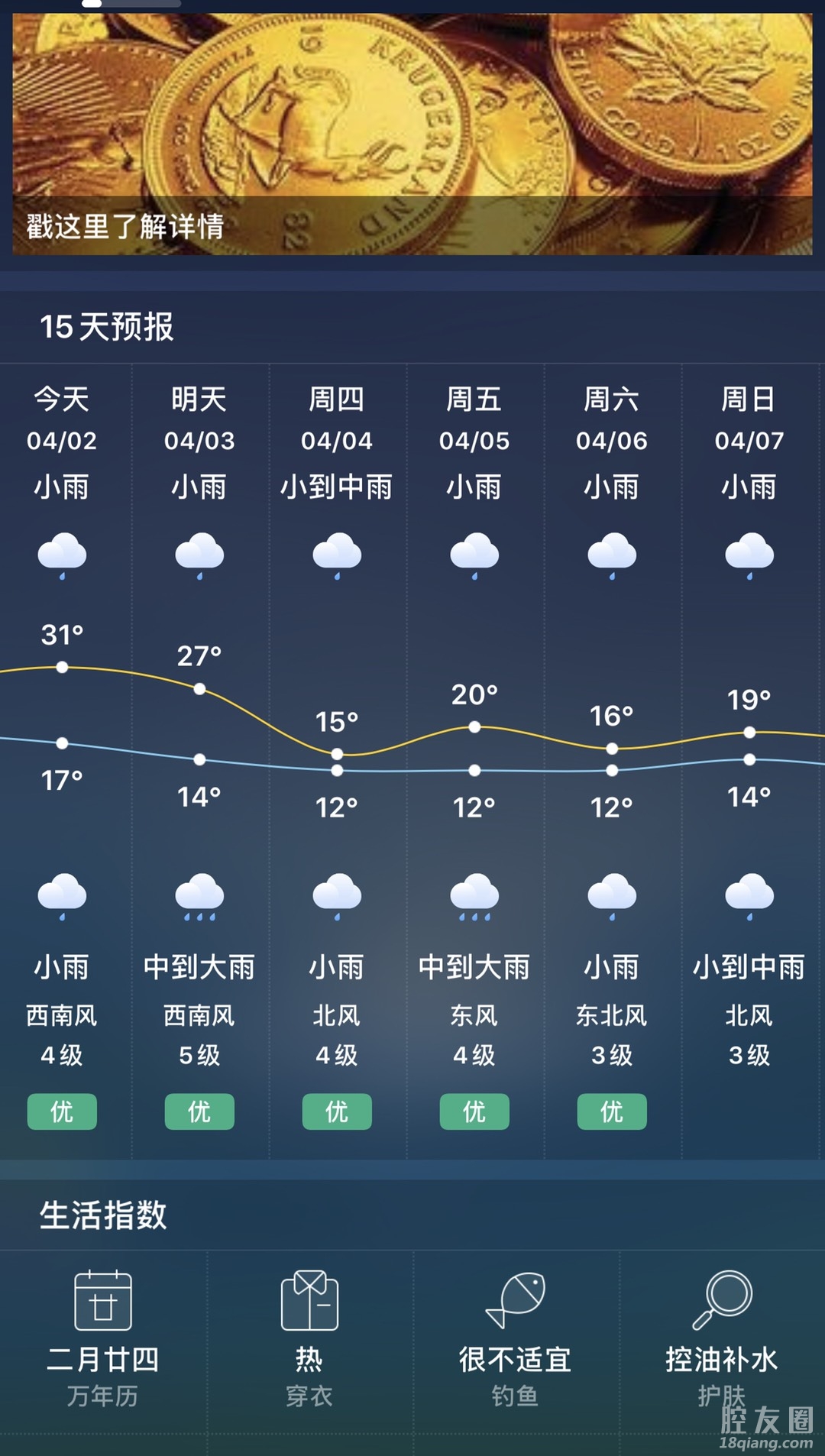Check the 护肤 skincare index

coord(722,1338)
